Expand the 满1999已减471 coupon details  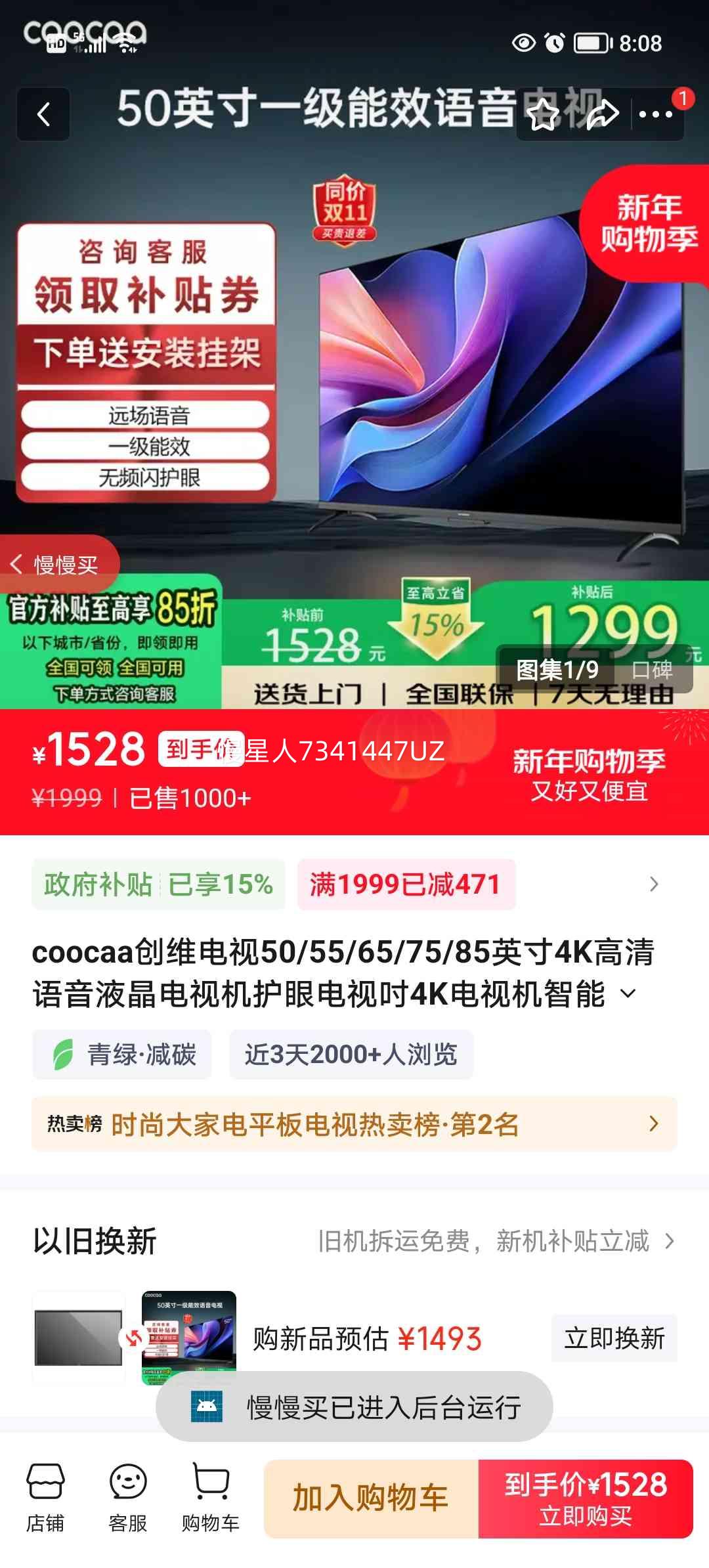click(x=407, y=884)
